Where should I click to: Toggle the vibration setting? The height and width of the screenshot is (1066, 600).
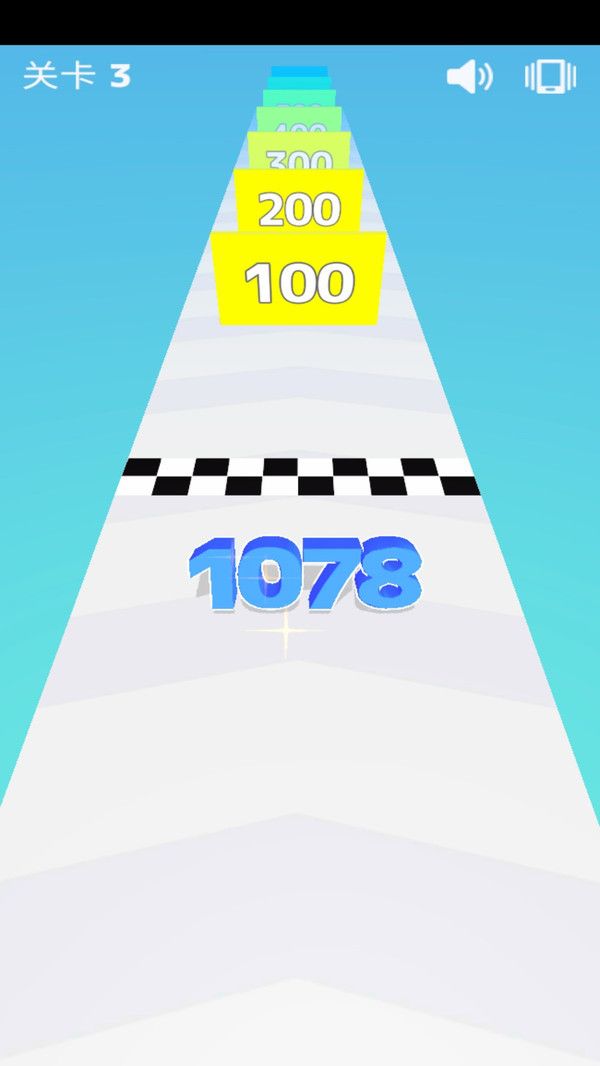click(x=550, y=77)
